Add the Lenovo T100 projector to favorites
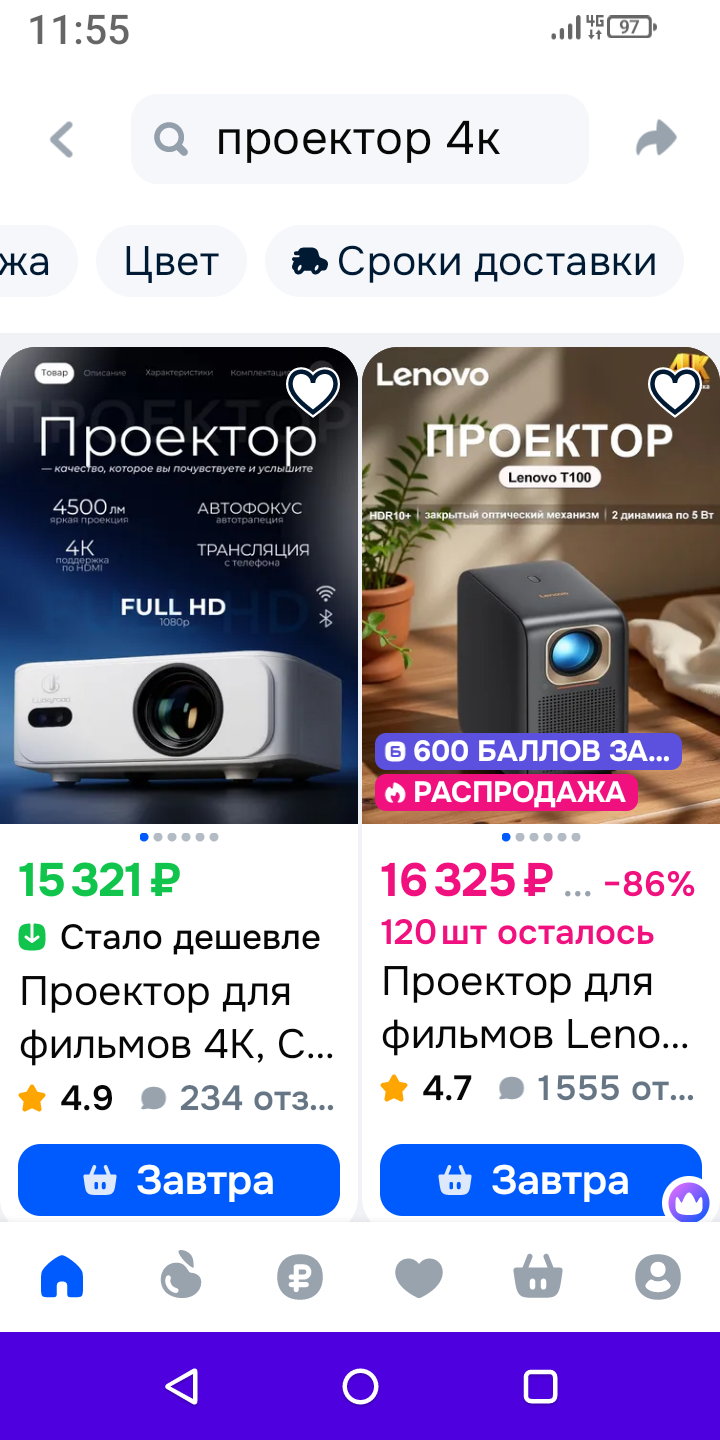 tap(675, 392)
